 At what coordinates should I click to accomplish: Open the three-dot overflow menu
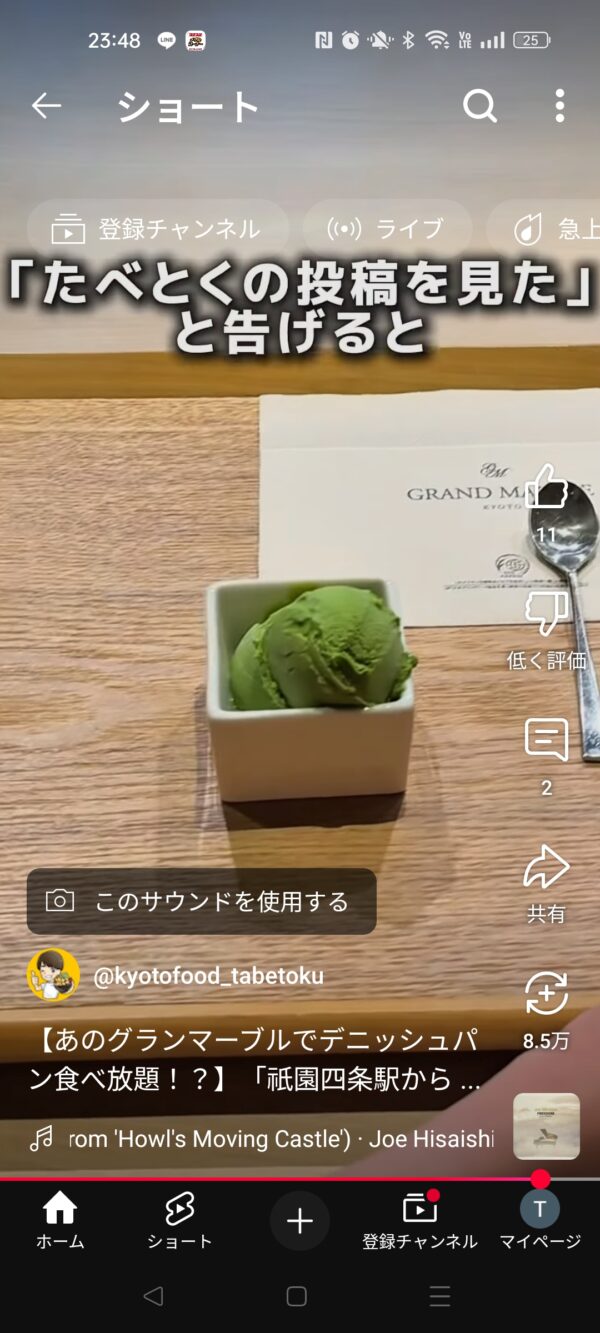[559, 106]
